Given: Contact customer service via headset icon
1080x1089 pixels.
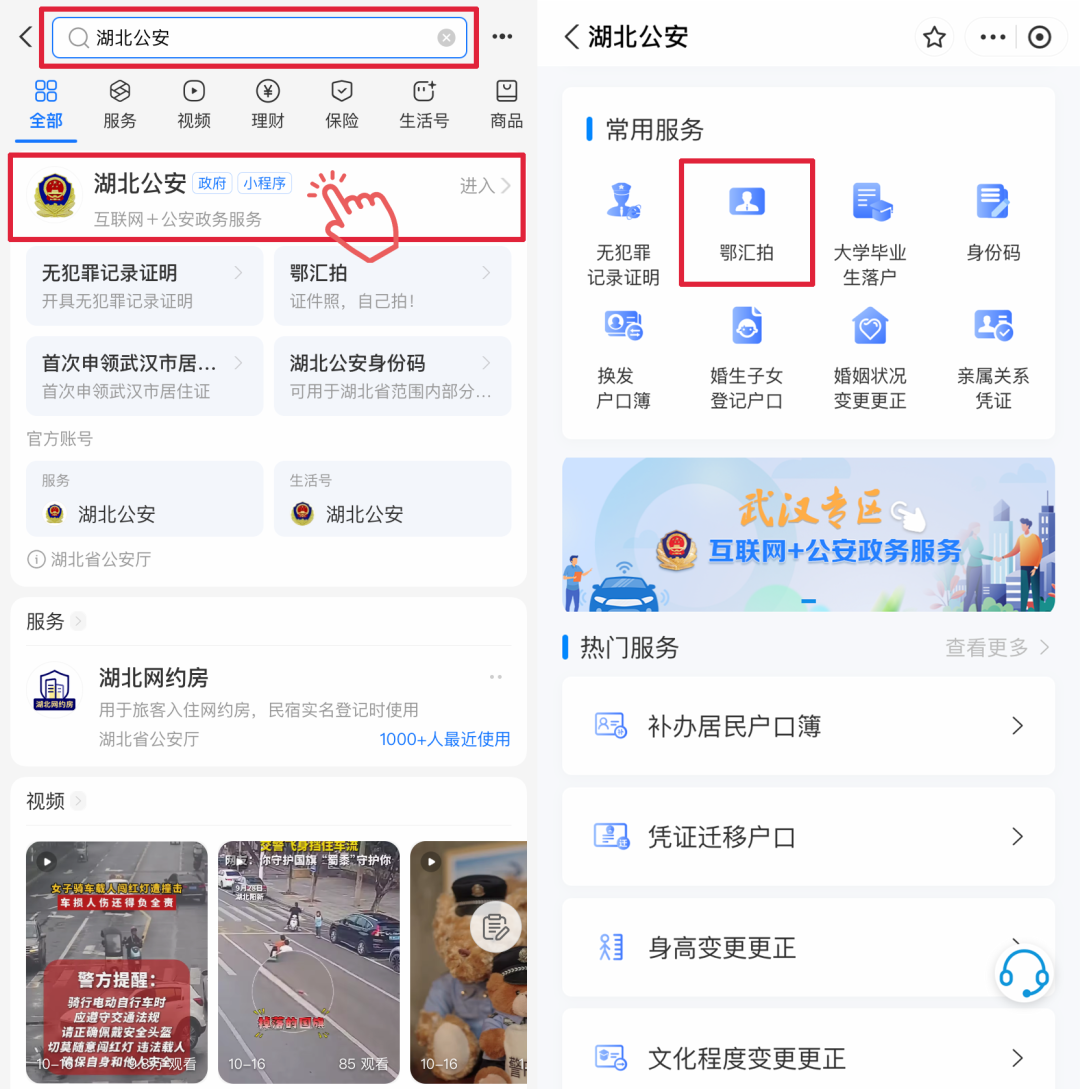Looking at the screenshot, I should 1023,971.
